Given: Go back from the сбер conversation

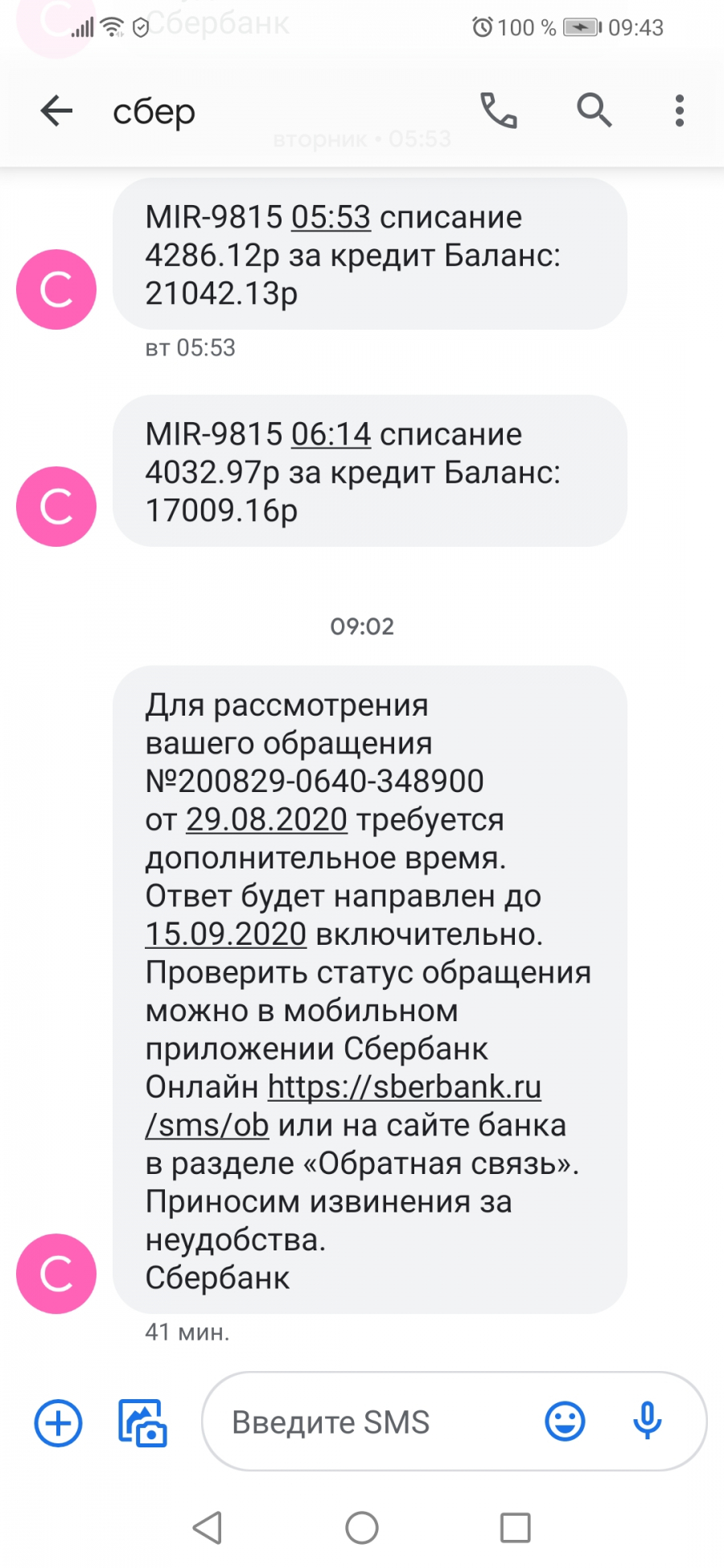Looking at the screenshot, I should tap(56, 111).
